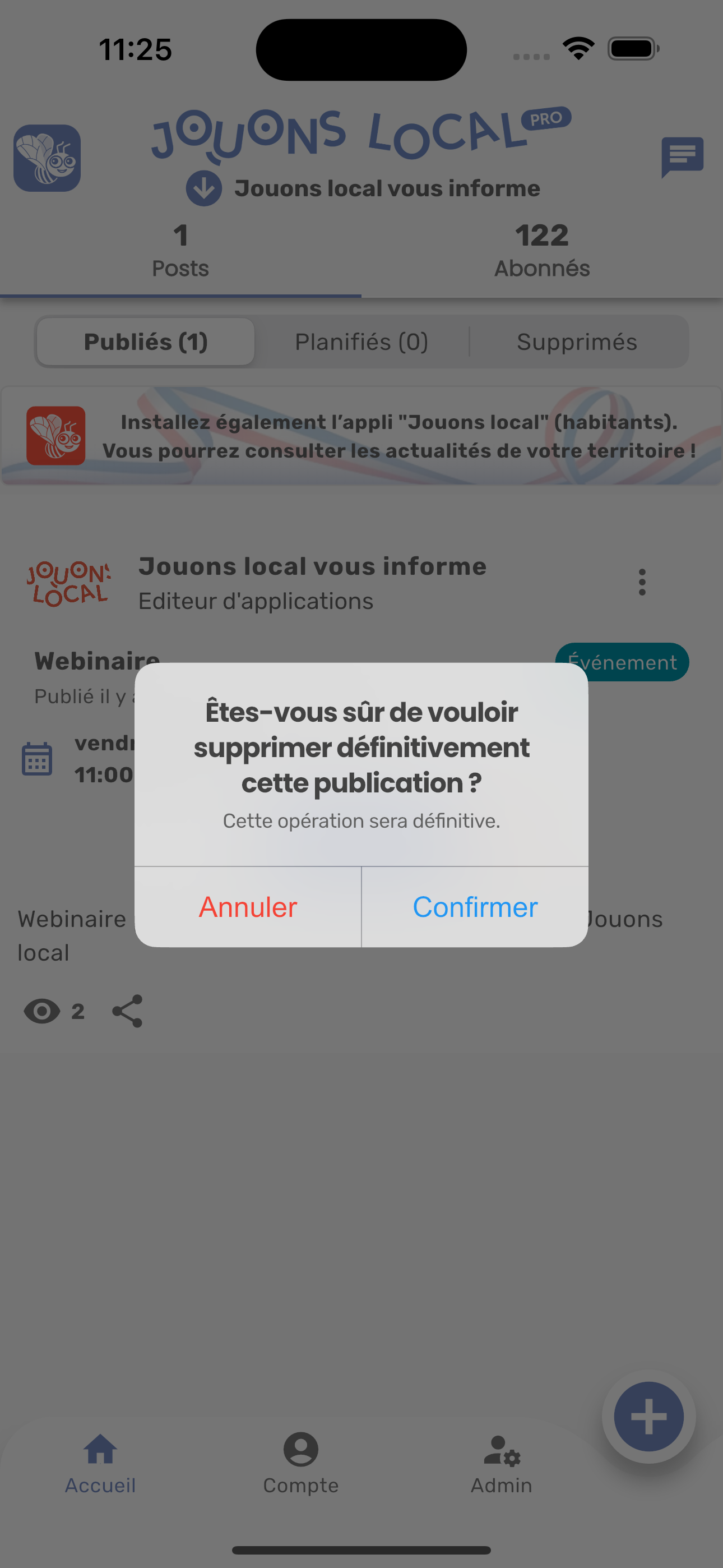The image size is (723, 1568).
Task: Click the share icon under the Webinaire post
Action: click(127, 1011)
